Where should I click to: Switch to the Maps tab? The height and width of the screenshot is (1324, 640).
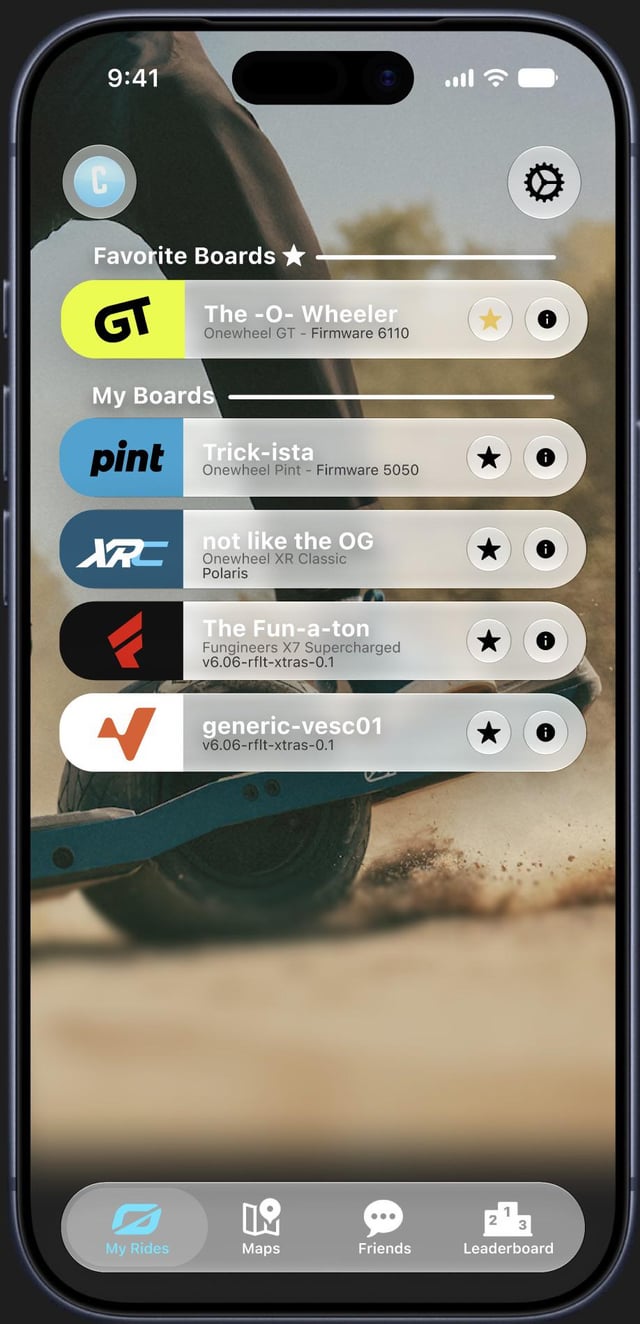click(261, 1228)
